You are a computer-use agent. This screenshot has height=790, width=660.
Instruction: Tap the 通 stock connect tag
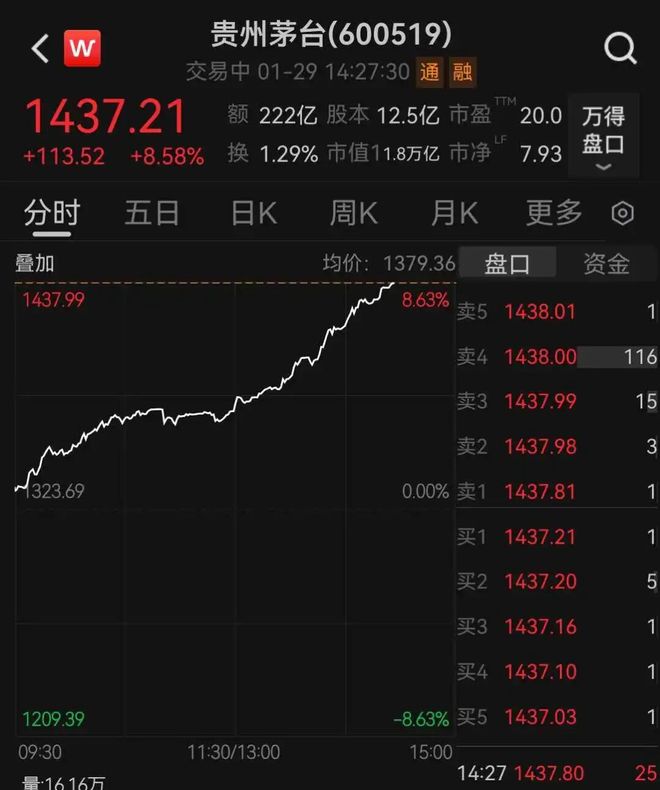coord(429,72)
